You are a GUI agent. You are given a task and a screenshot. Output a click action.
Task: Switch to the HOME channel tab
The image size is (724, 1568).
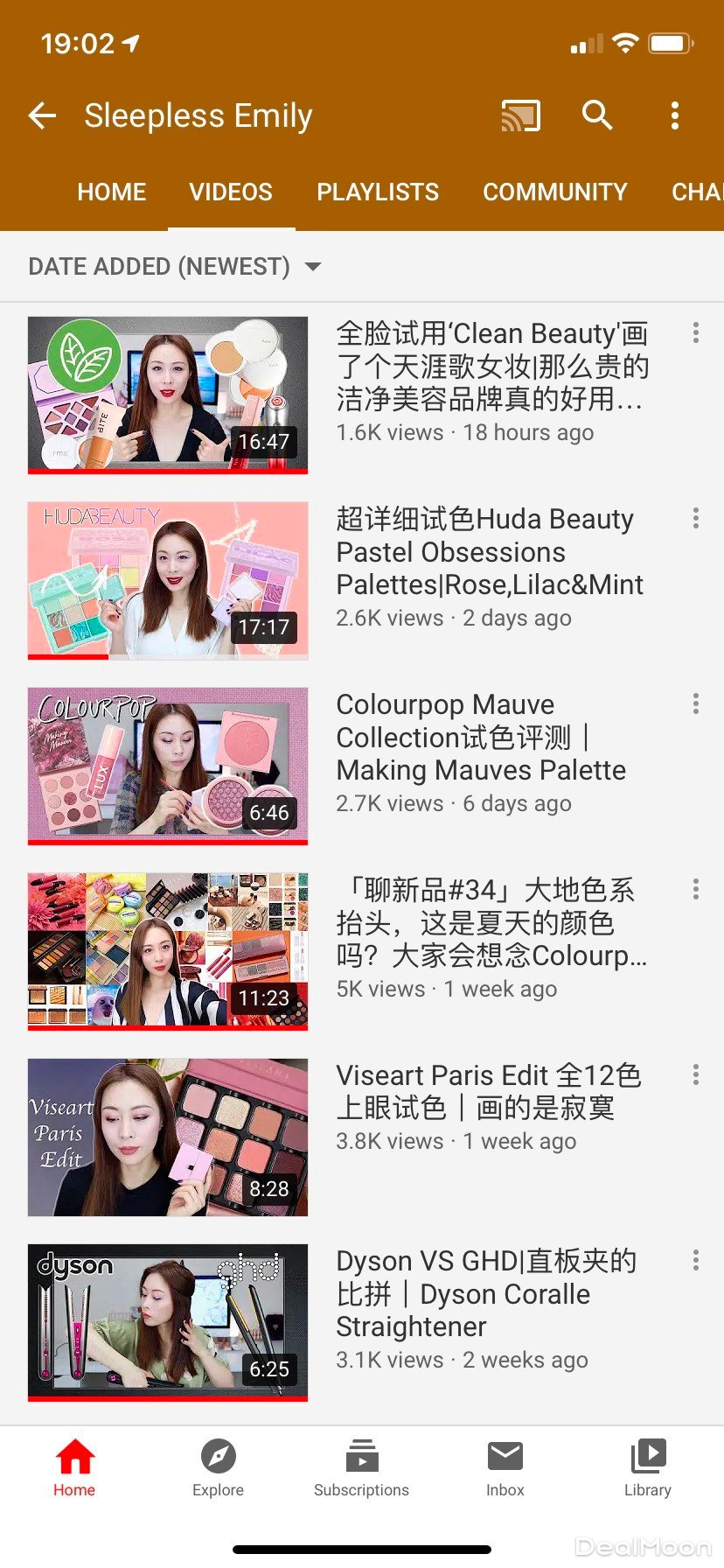point(111,192)
